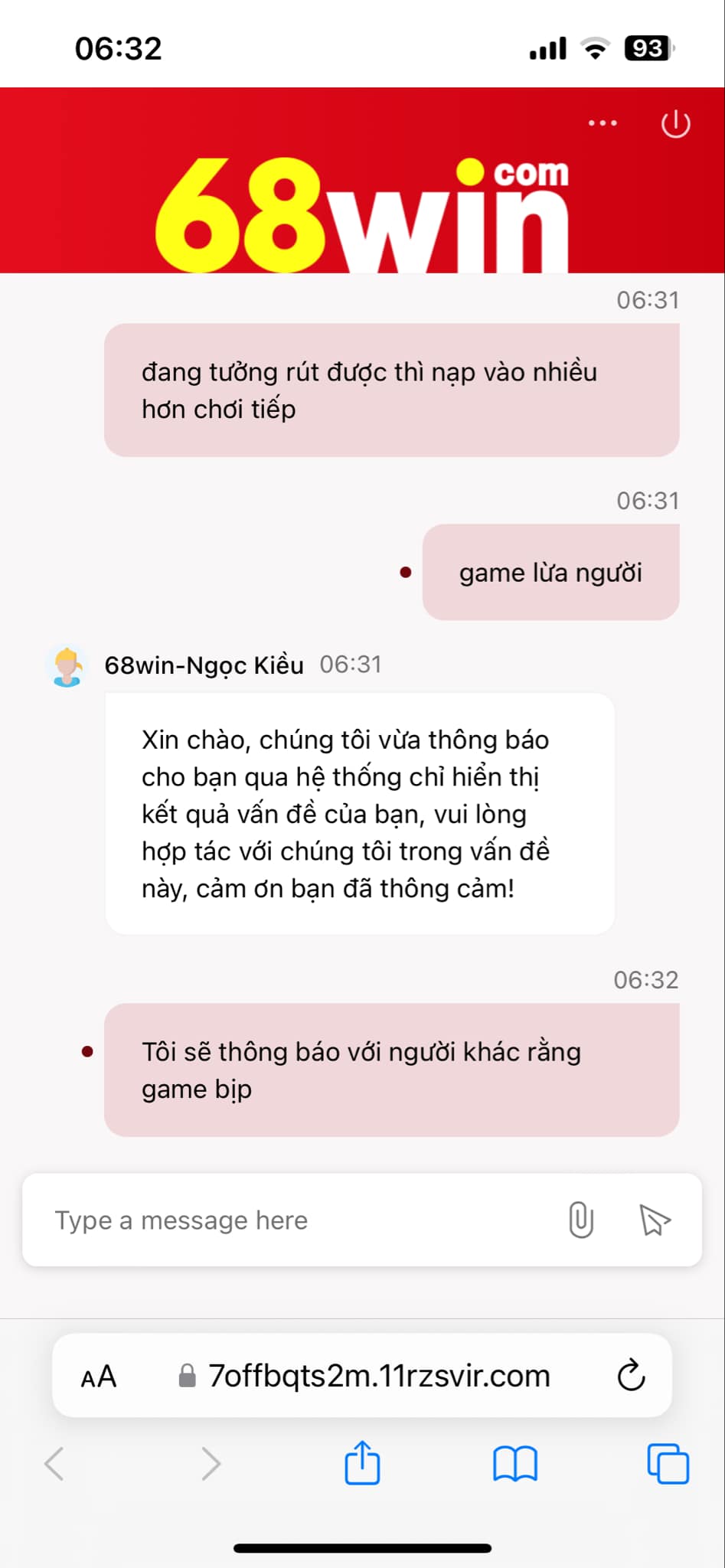Image resolution: width=725 pixels, height=1568 pixels.
Task: Attach a file with the paperclip icon
Action: [x=581, y=1220]
